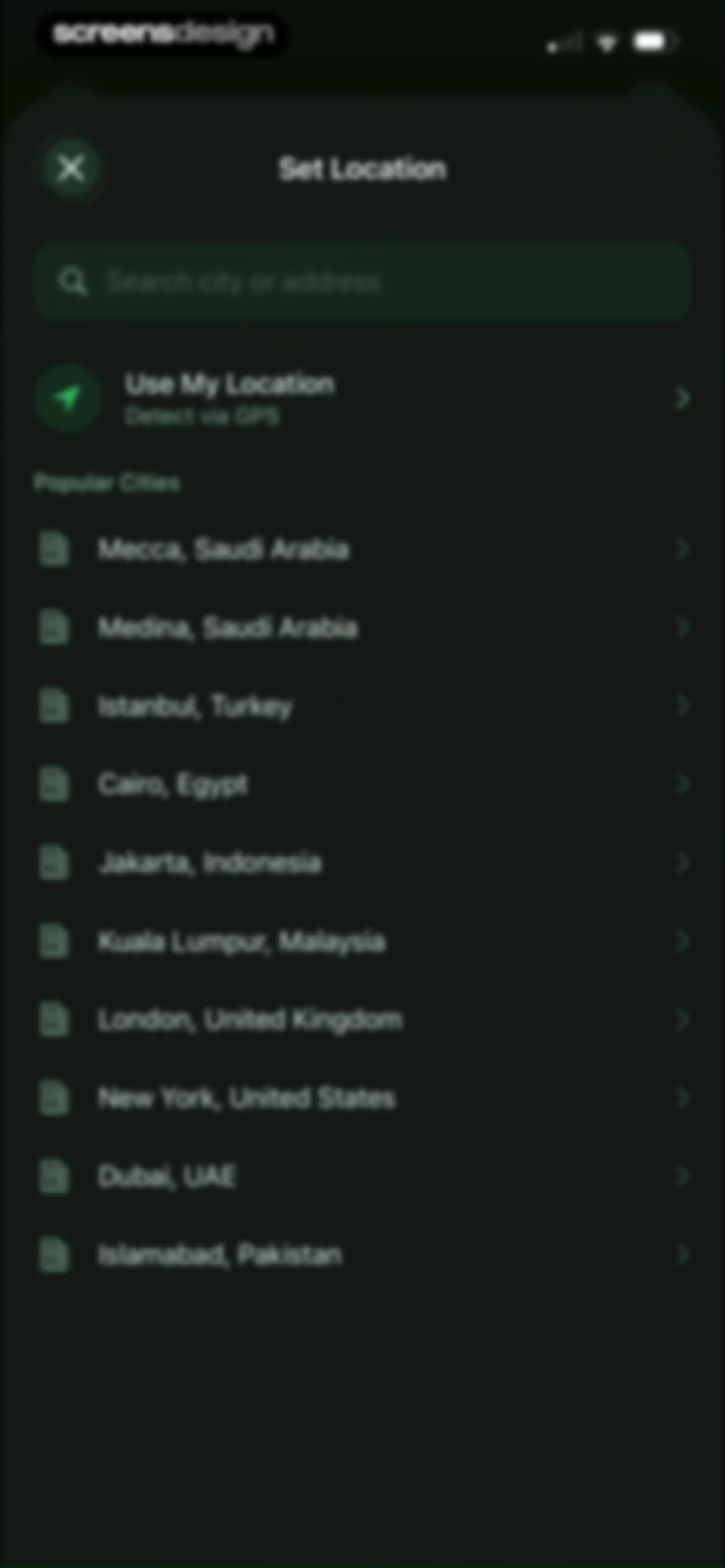Choose Medina, Saudi Arabia
The image size is (725, 1568).
[x=363, y=628]
